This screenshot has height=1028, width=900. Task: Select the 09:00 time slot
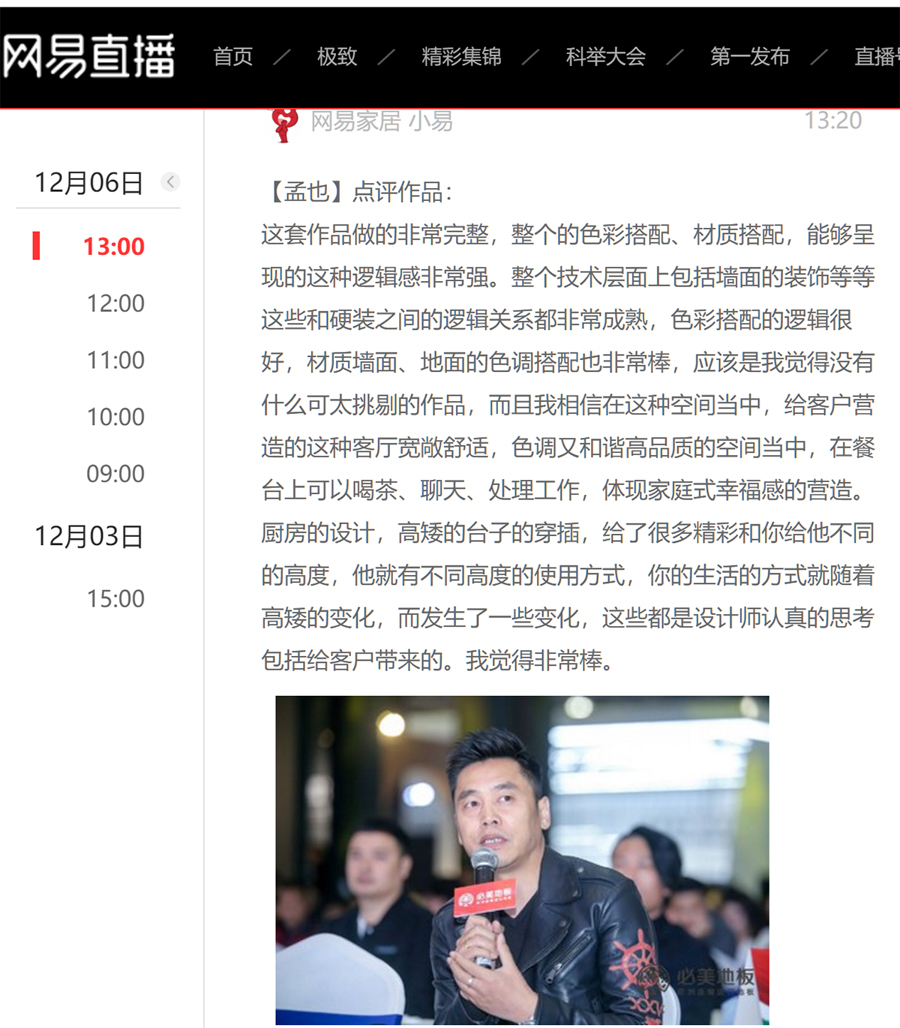pyautogui.click(x=115, y=474)
